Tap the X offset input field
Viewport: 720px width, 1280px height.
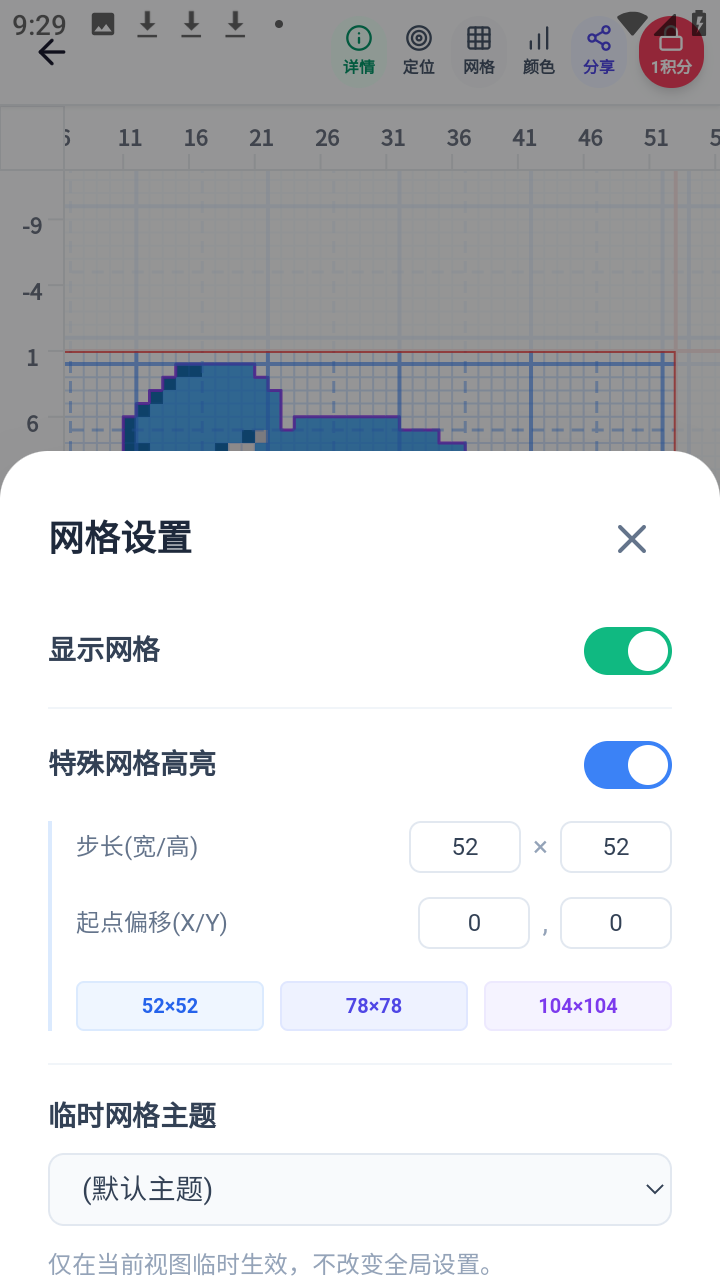pos(473,923)
